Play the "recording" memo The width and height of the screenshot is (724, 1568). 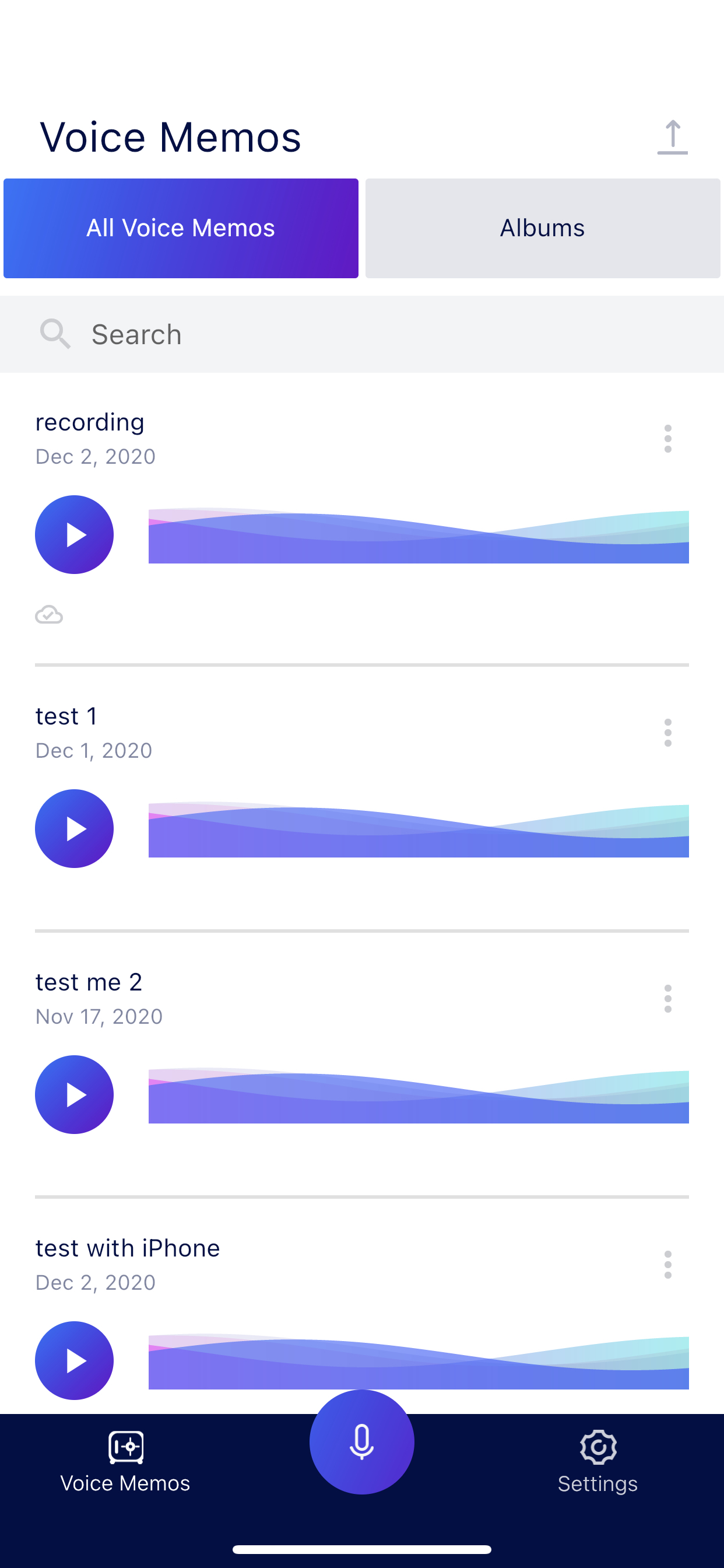[74, 534]
